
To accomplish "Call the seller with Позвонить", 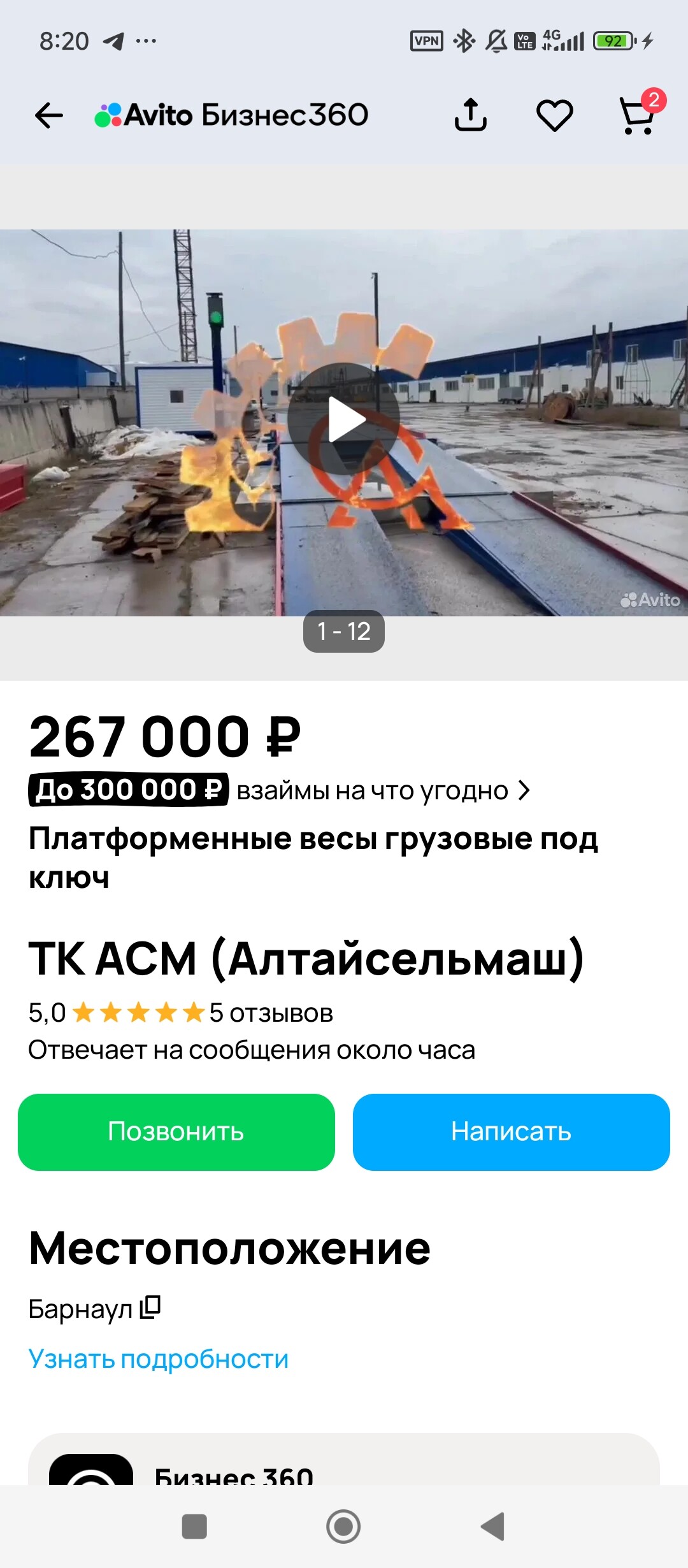I will tap(176, 1132).
